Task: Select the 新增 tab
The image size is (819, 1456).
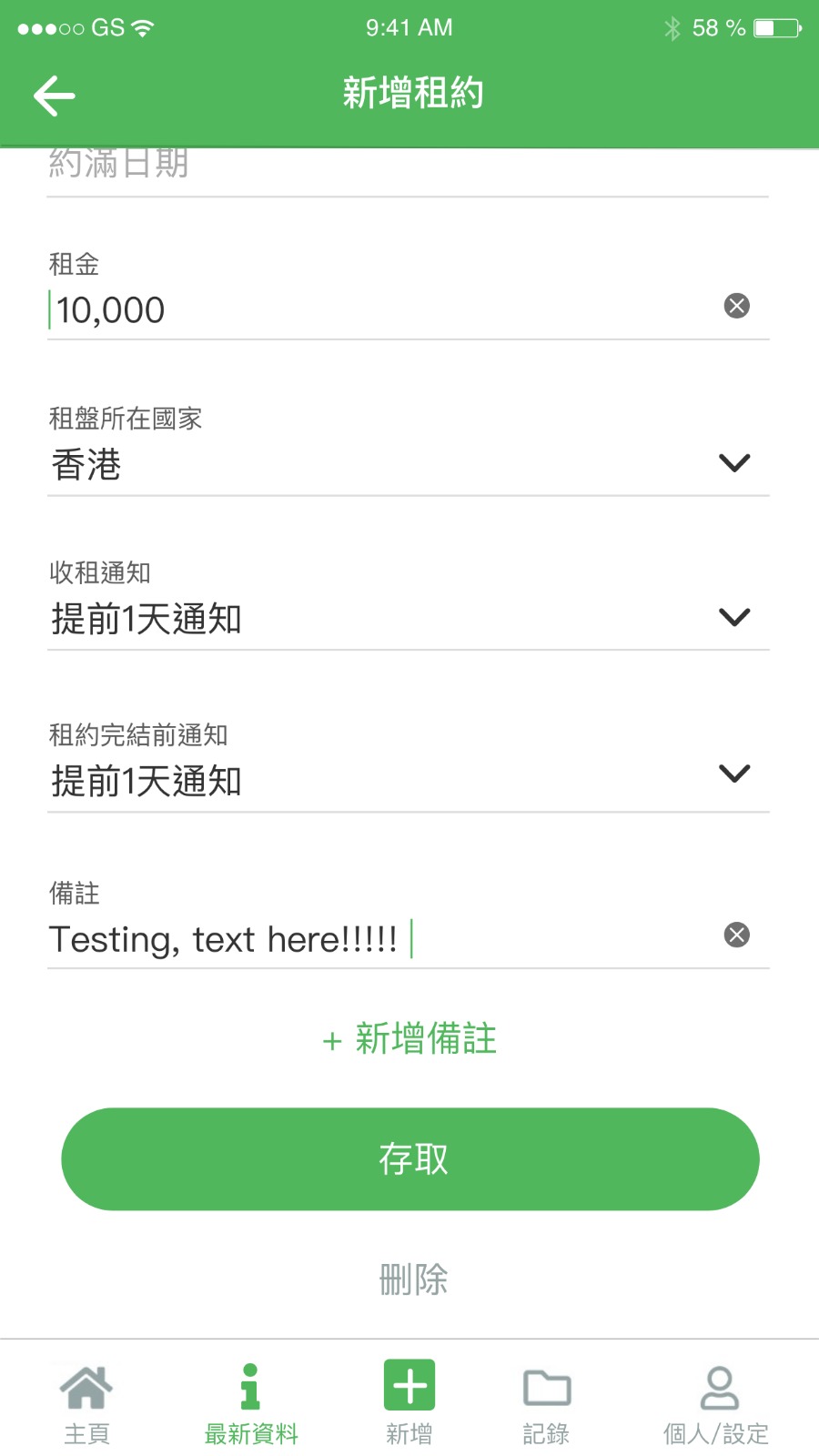Action: pyautogui.click(x=409, y=1404)
